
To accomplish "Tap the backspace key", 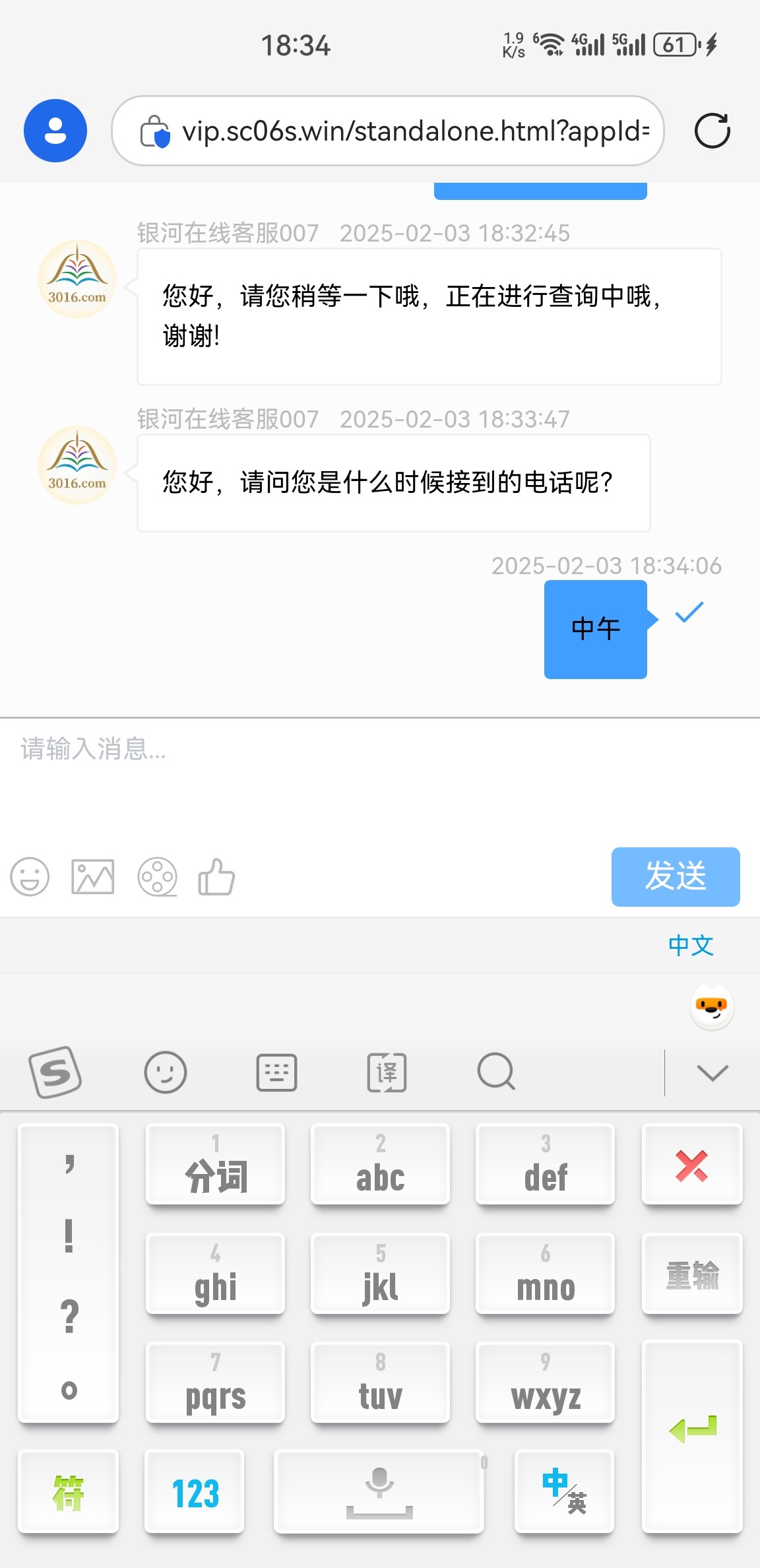I will (x=692, y=1165).
